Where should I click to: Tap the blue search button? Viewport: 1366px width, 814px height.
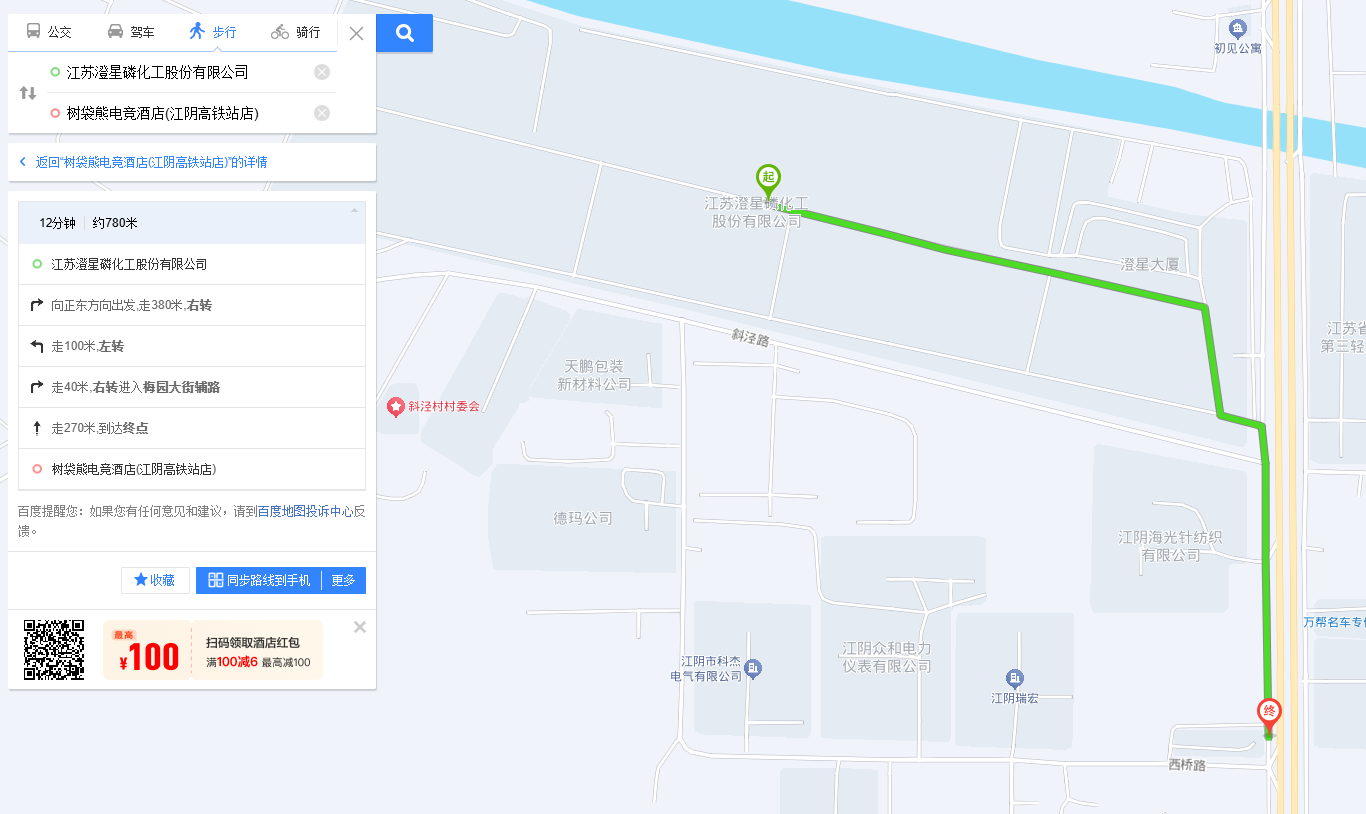pos(404,33)
